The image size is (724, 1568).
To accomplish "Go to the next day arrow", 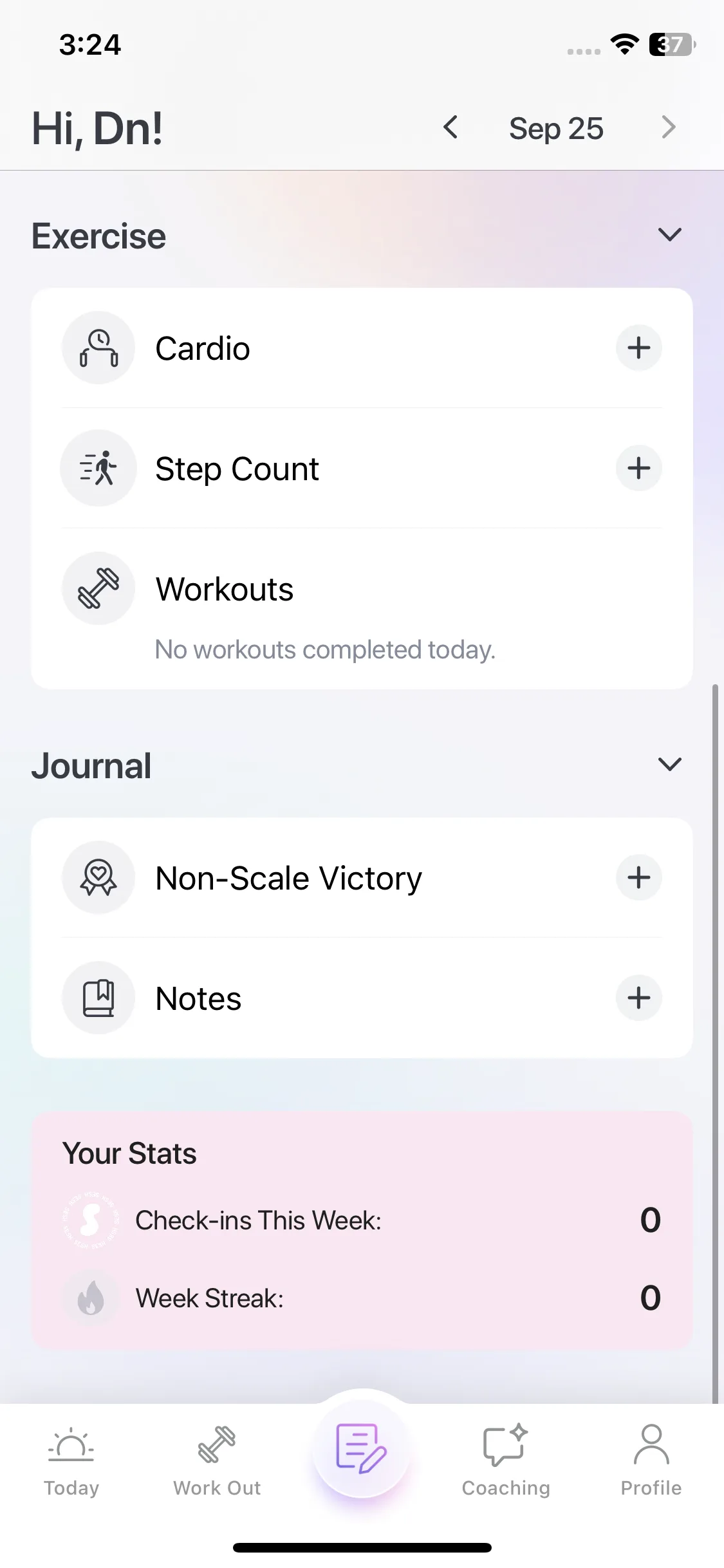I will click(x=669, y=127).
